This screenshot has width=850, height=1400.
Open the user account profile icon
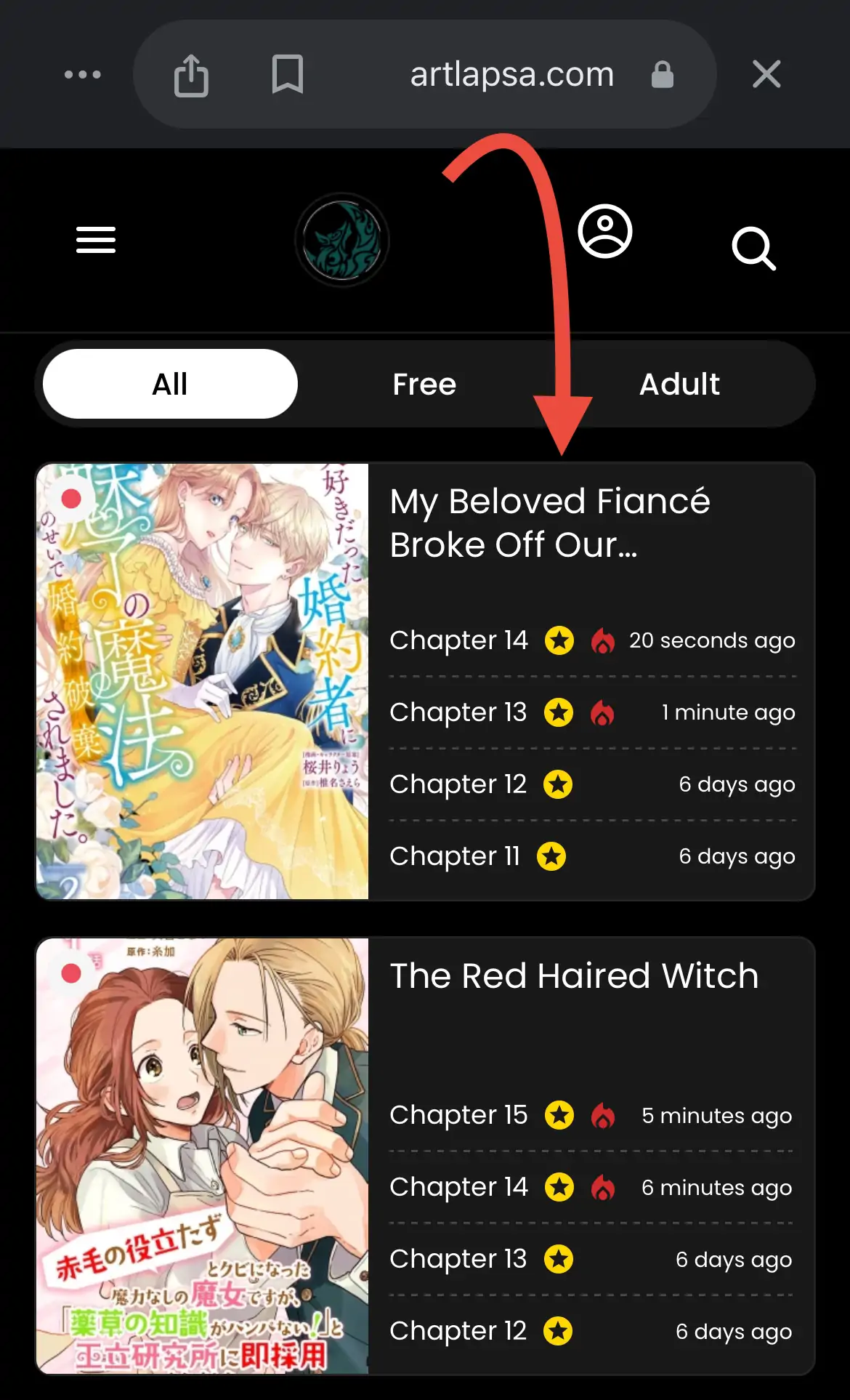[x=605, y=232]
